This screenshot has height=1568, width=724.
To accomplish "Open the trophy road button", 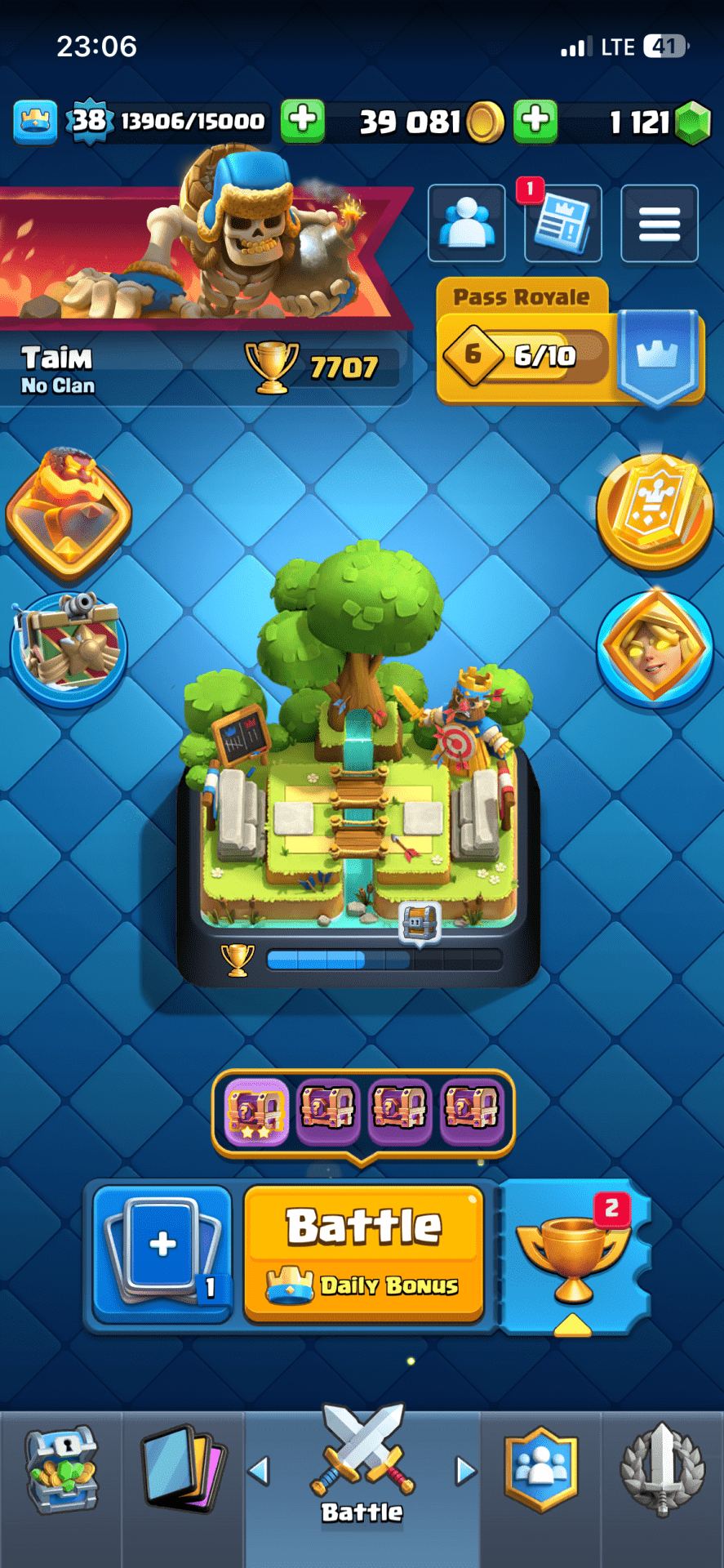I will tap(575, 1255).
